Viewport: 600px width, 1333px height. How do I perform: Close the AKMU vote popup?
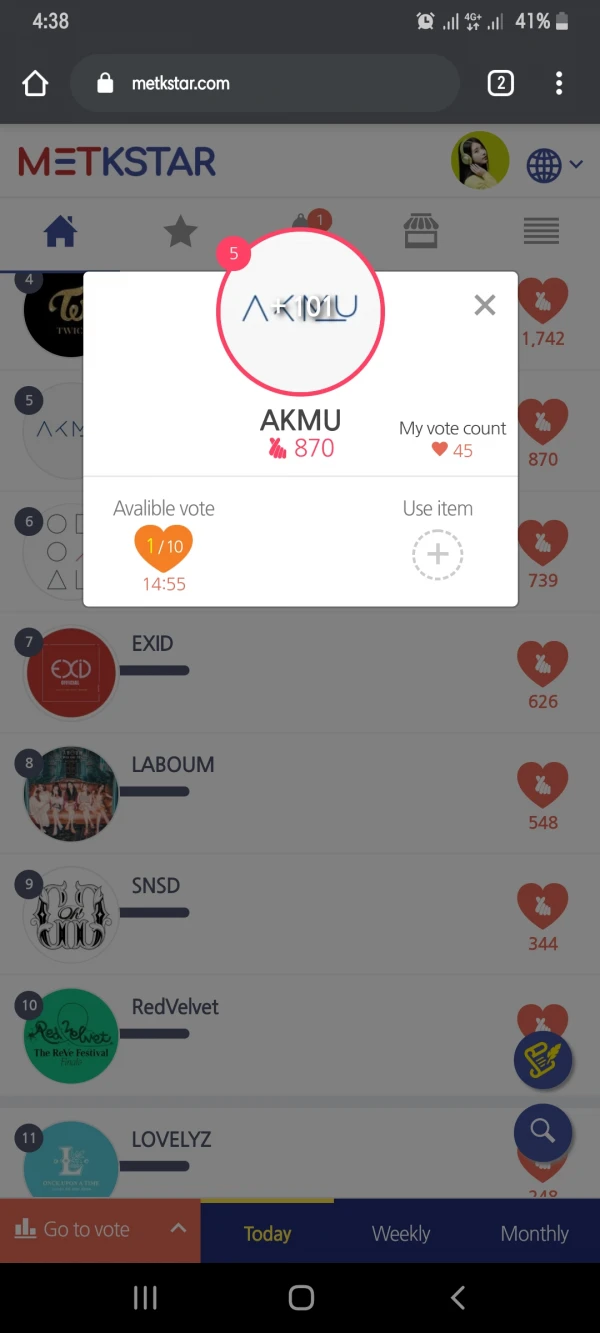[485, 305]
